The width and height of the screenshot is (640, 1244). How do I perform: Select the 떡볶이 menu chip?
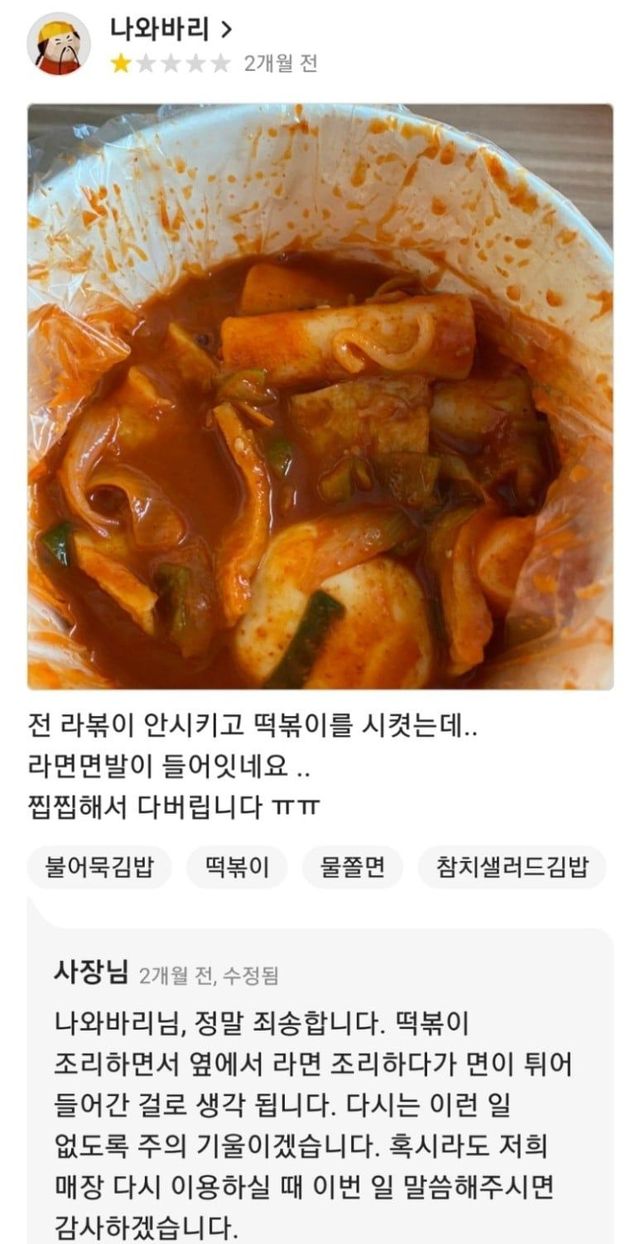click(237, 867)
